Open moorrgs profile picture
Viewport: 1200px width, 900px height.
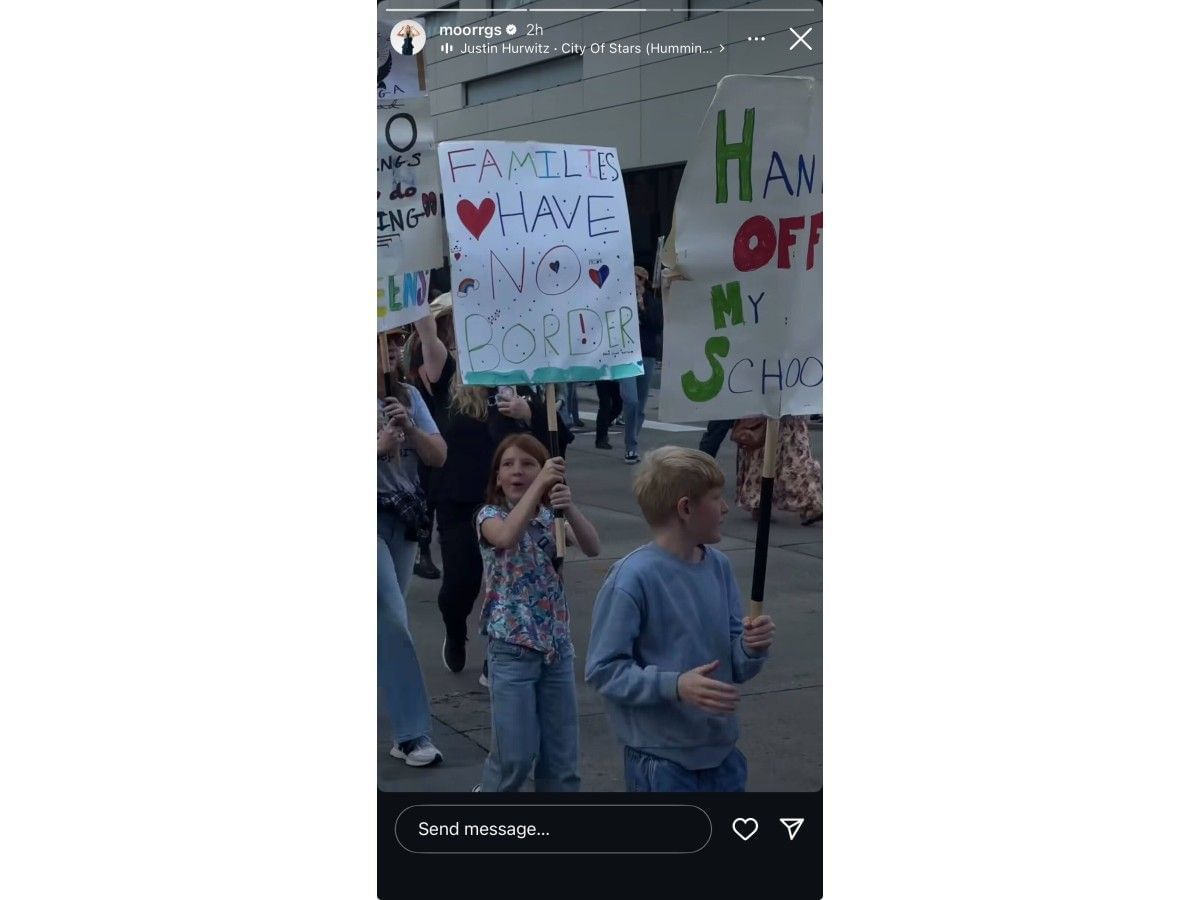[x=408, y=38]
